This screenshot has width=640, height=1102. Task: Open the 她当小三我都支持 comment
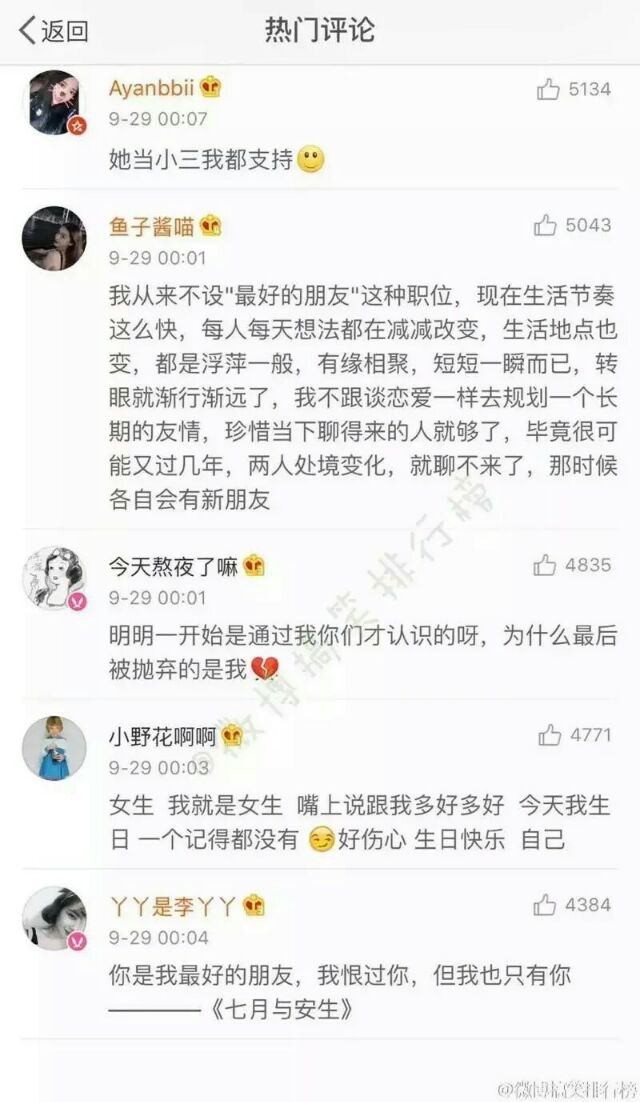point(201,160)
